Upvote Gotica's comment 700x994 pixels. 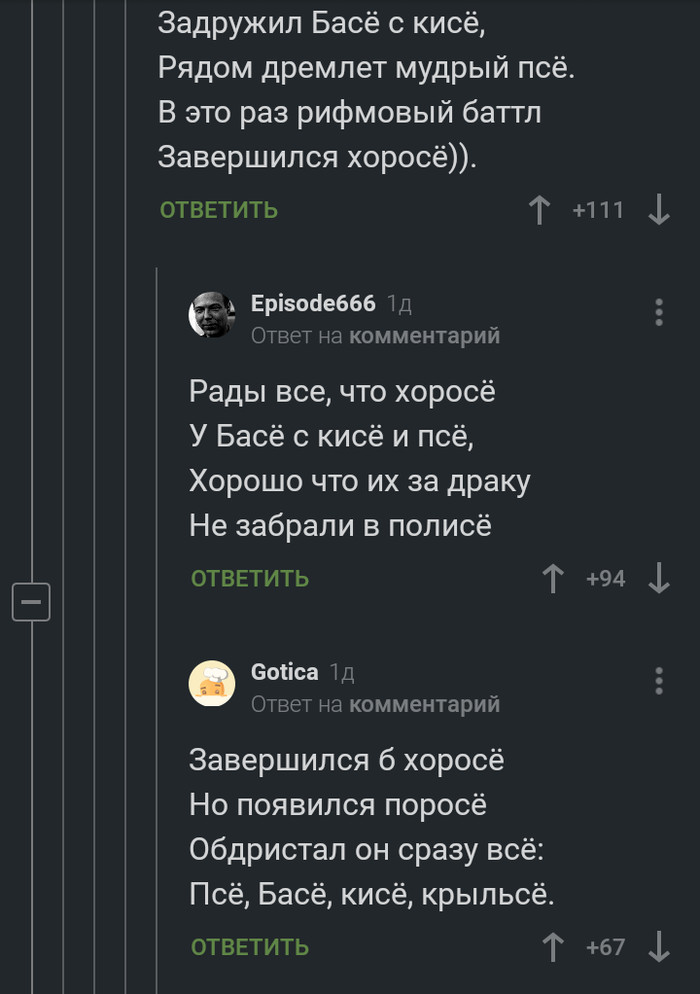pyautogui.click(x=553, y=946)
